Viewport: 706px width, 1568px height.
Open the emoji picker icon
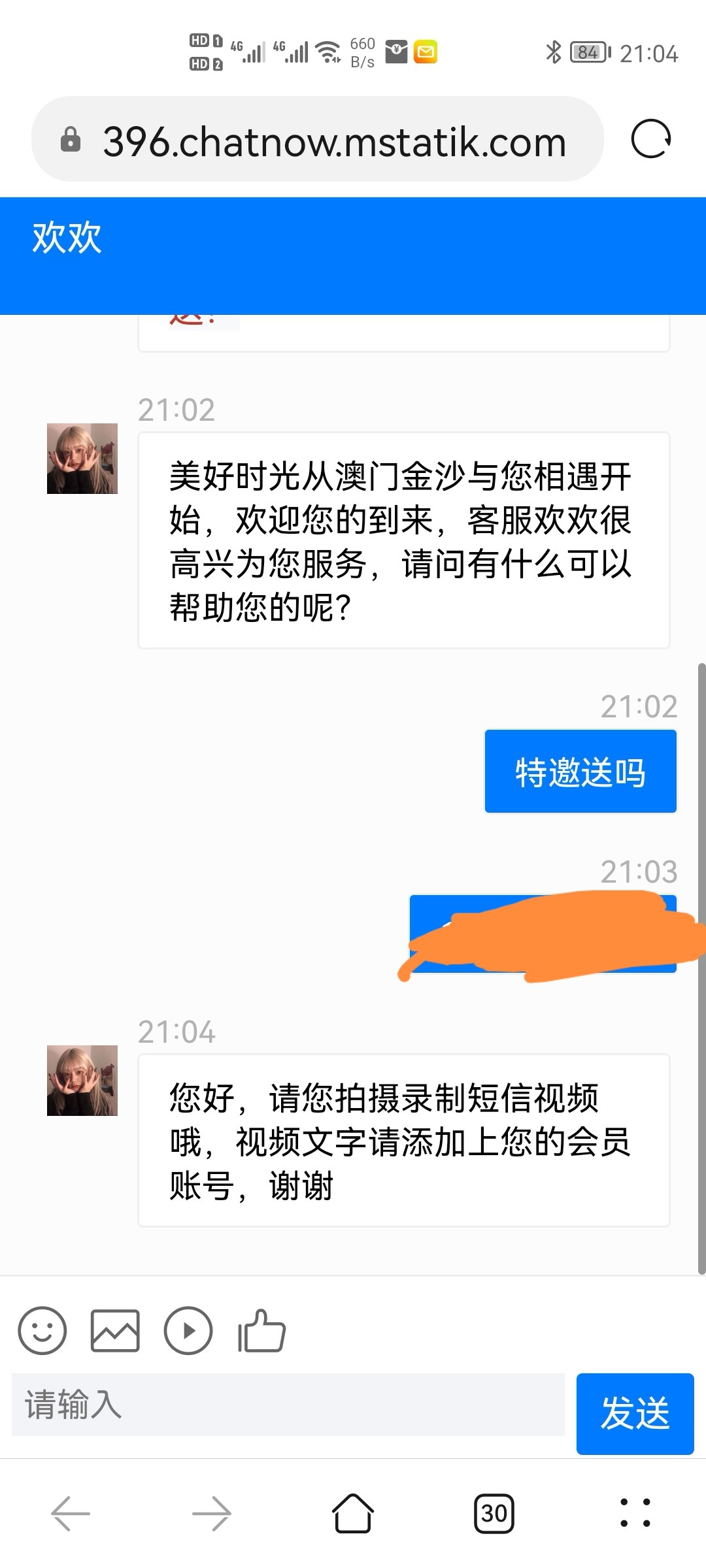click(x=42, y=1331)
